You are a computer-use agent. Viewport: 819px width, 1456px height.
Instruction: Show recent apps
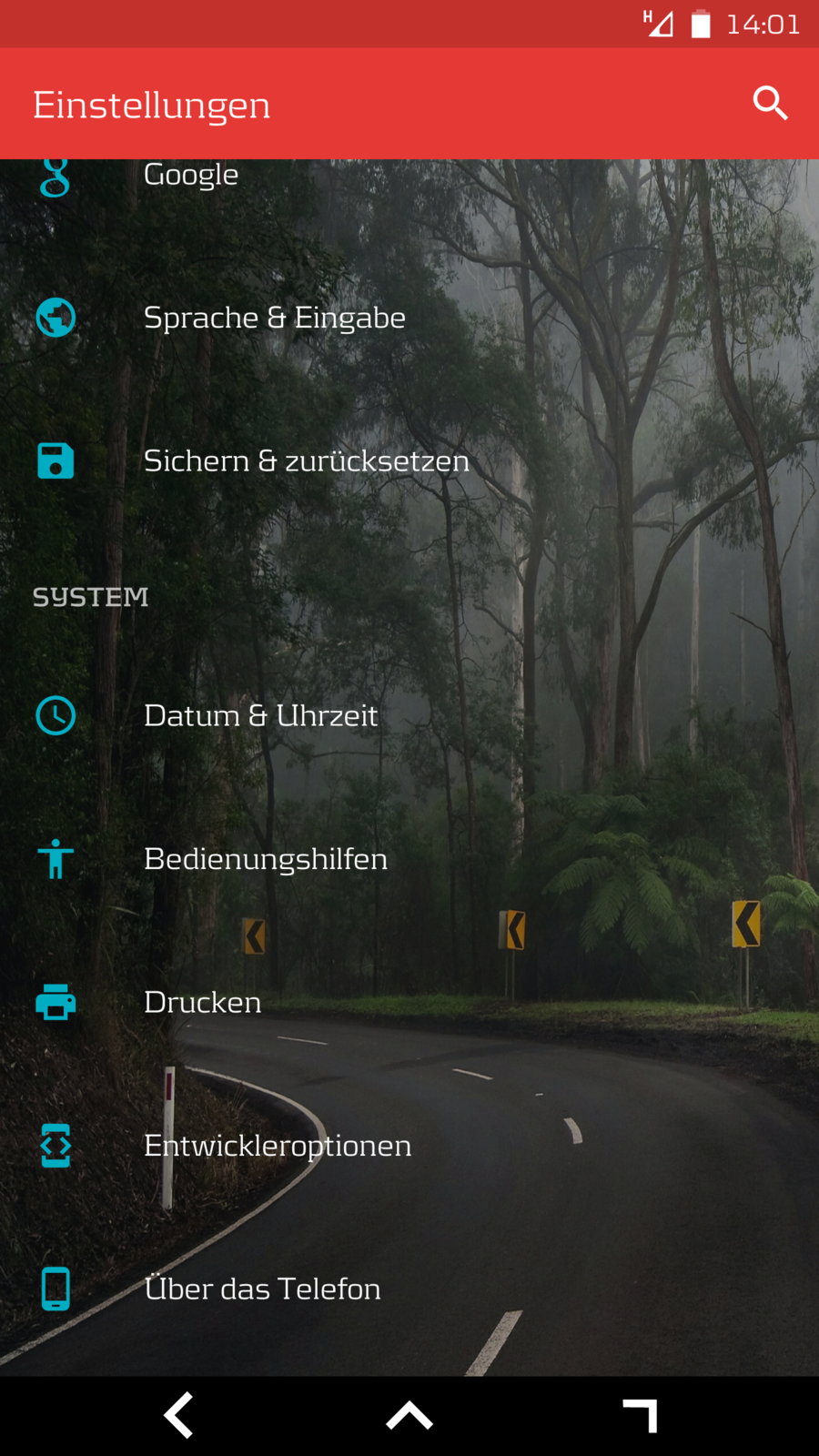click(x=640, y=1416)
